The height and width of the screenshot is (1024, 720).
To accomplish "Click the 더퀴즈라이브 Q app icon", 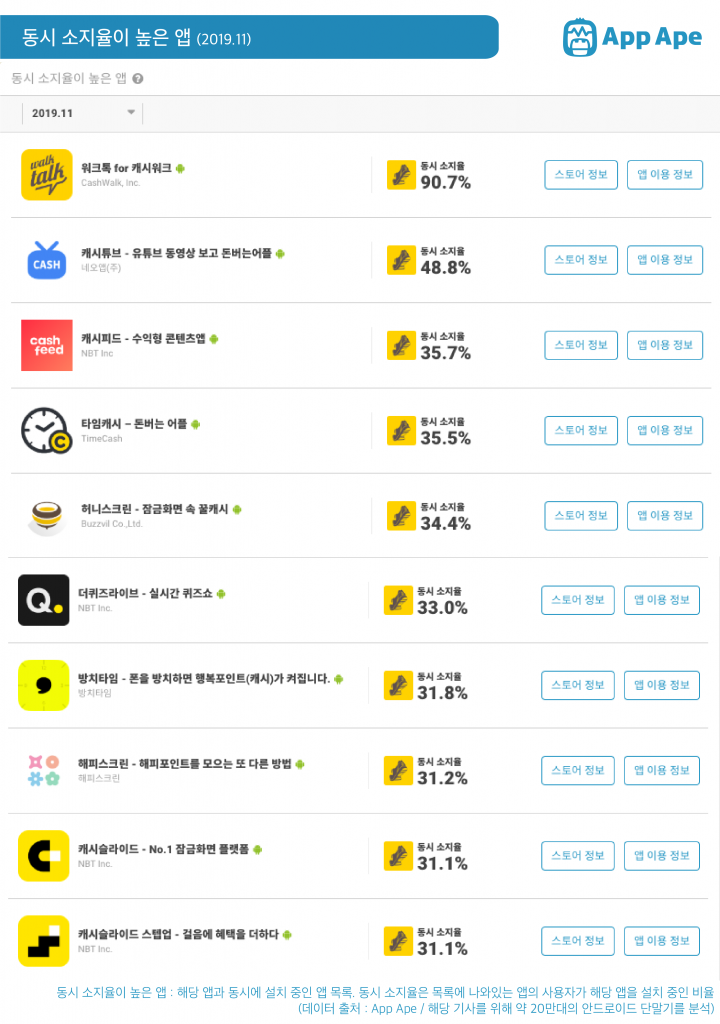I will pos(45,600).
